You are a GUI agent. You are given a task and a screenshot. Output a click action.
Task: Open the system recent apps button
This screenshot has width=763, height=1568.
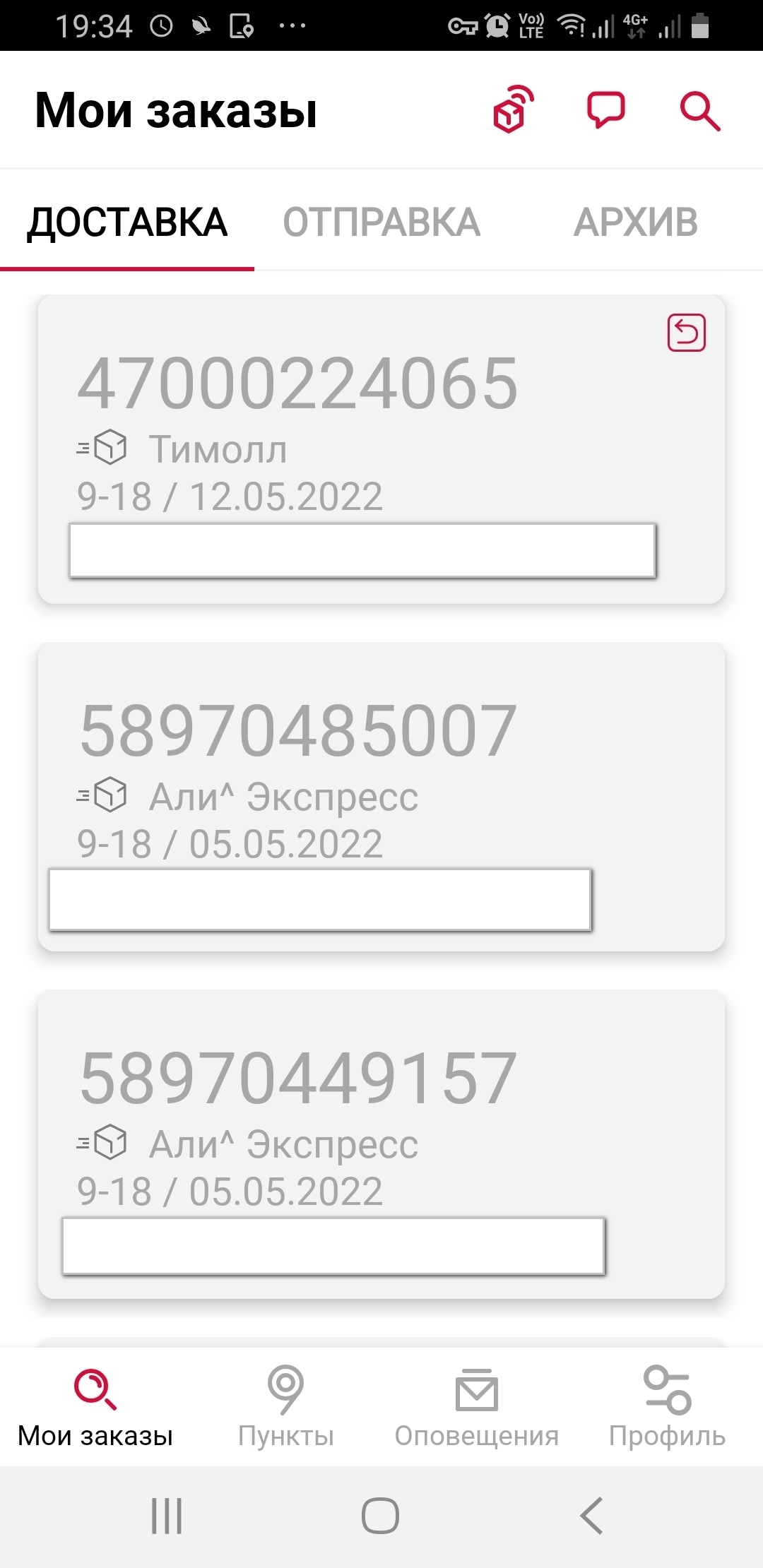click(167, 1516)
